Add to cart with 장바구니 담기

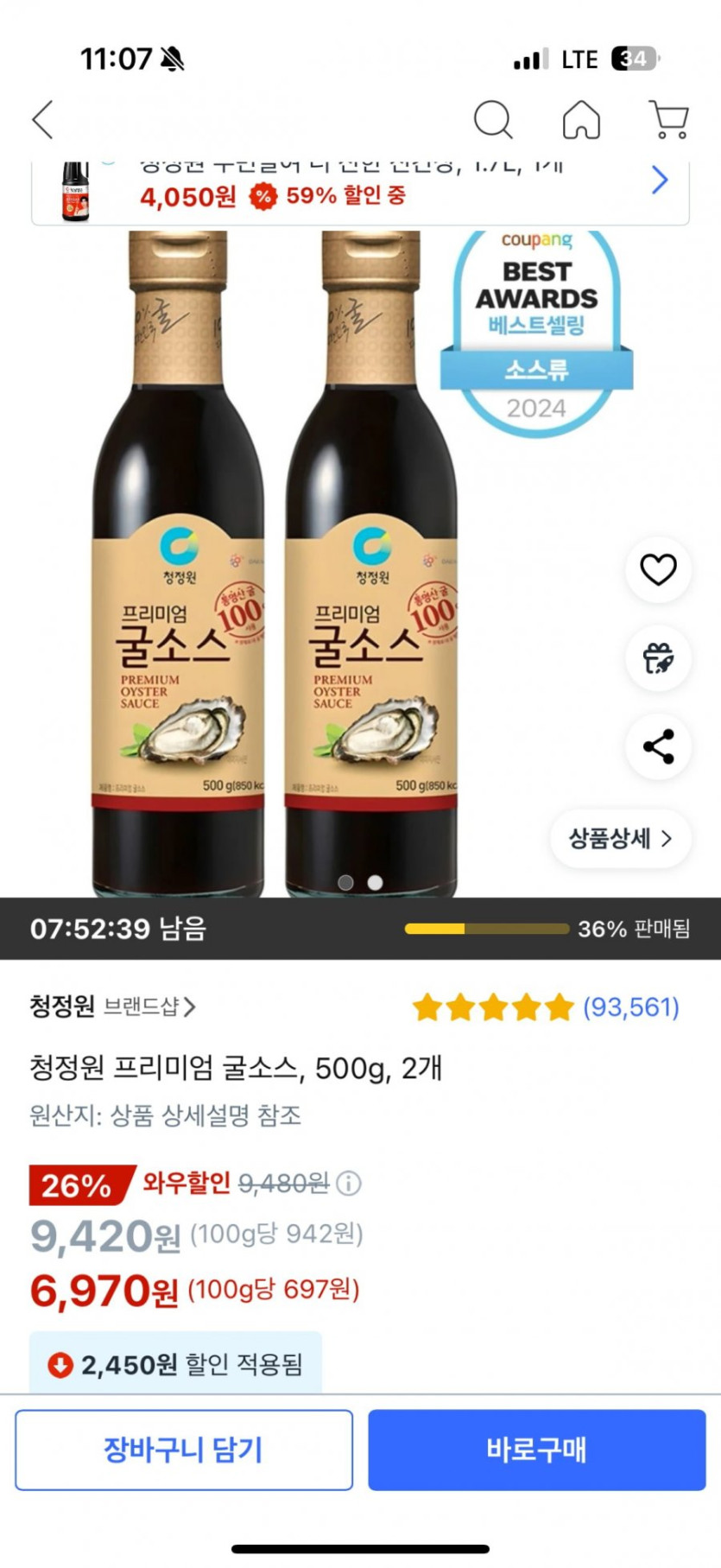(184, 1450)
